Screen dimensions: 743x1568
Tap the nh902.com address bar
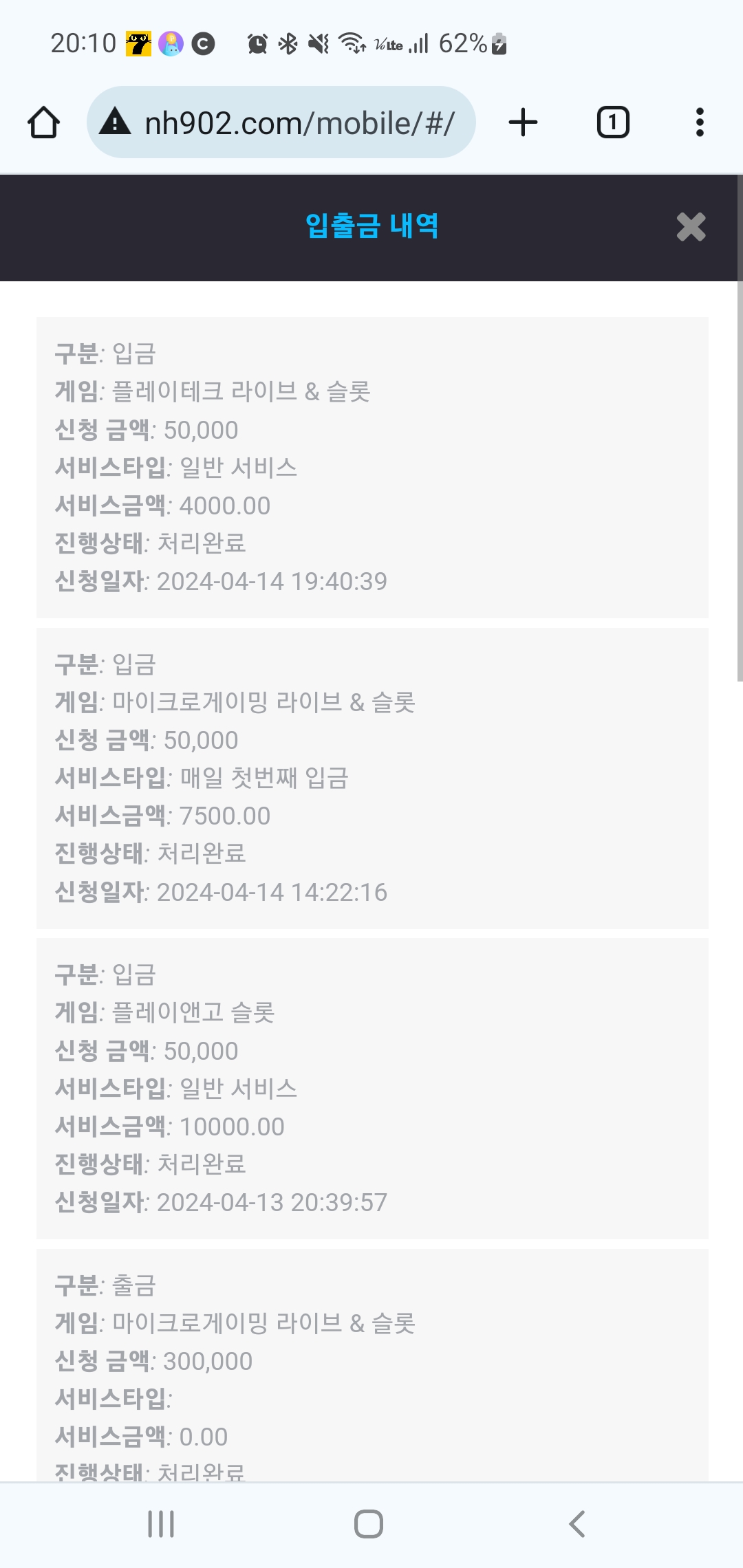pyautogui.click(x=281, y=122)
